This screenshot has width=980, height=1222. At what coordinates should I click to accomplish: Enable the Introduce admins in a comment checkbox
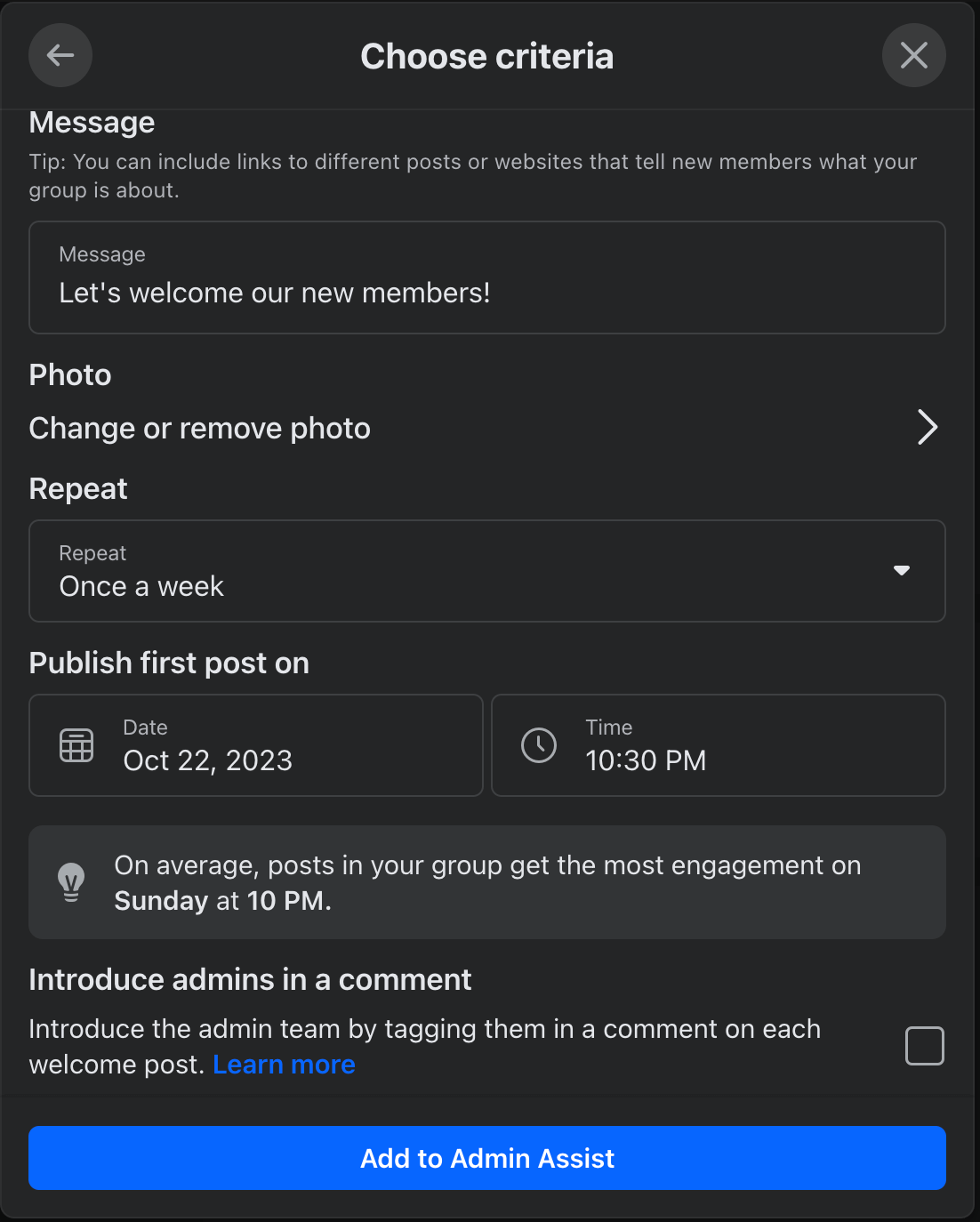point(924,1046)
